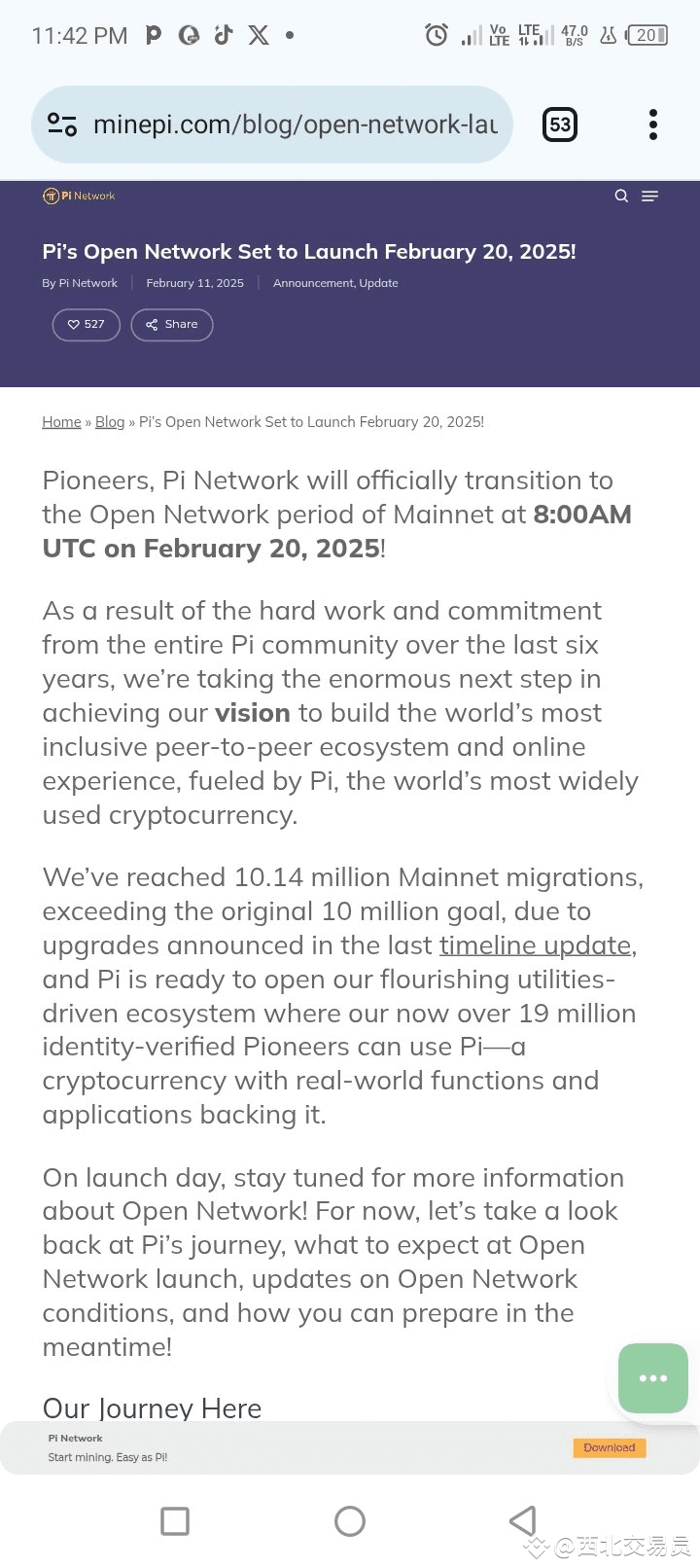The height and width of the screenshot is (1568, 700).
Task: Open the browser three-dot menu
Action: coord(652,124)
